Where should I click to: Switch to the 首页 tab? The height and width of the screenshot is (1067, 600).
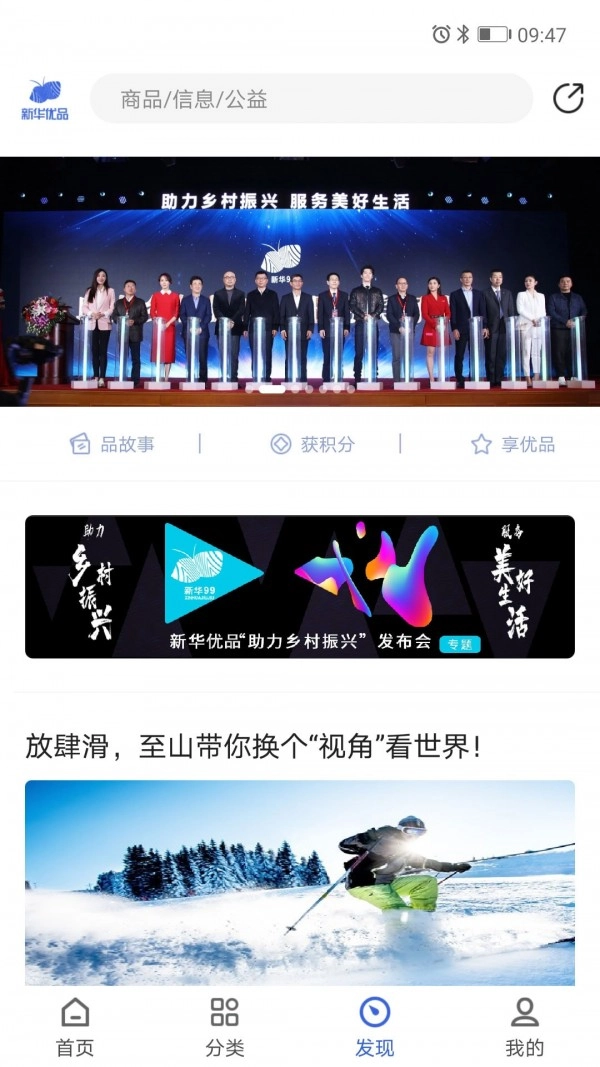75,1027
